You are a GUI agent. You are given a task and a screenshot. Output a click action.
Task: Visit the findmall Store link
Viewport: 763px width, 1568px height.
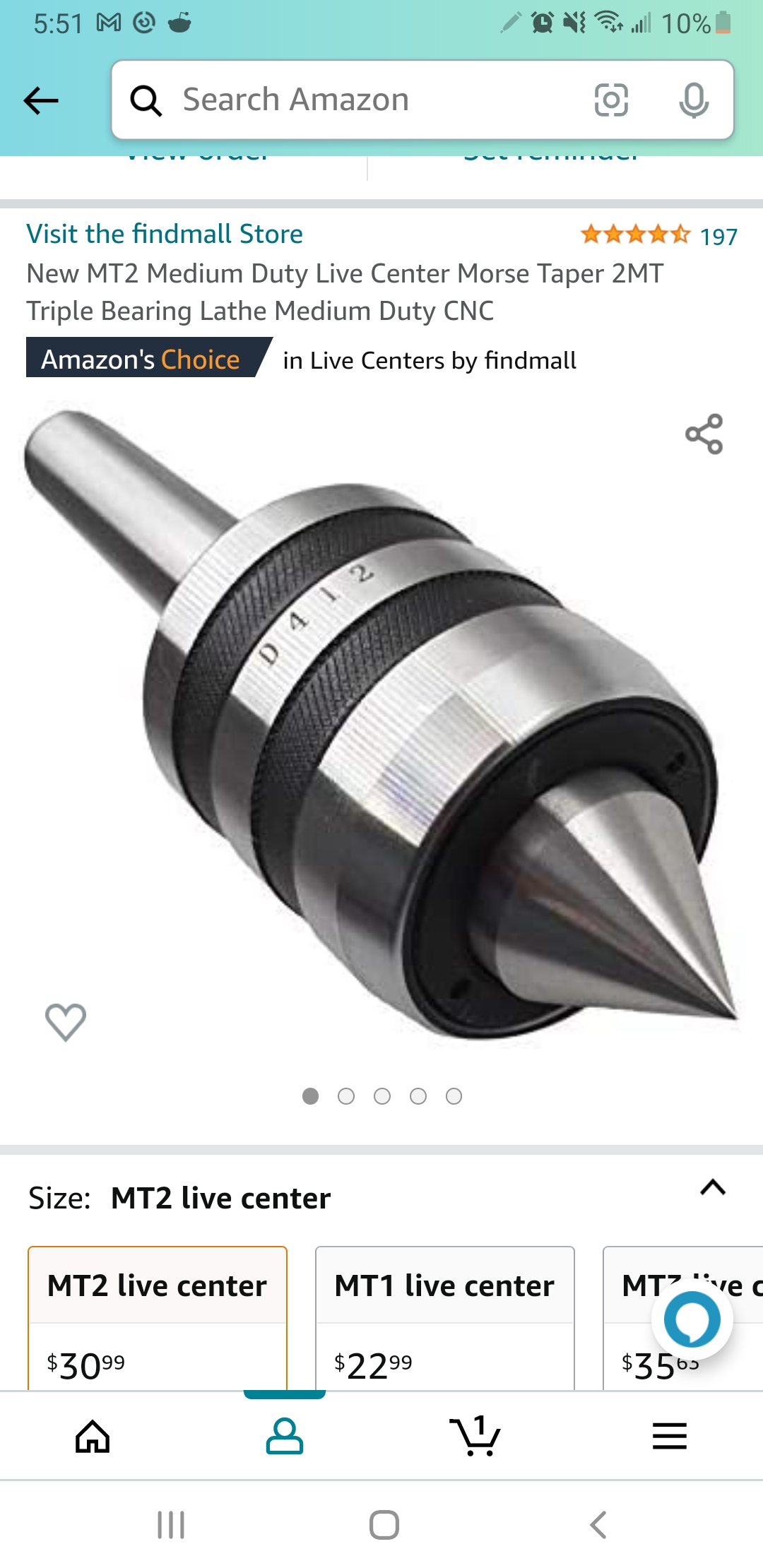165,234
